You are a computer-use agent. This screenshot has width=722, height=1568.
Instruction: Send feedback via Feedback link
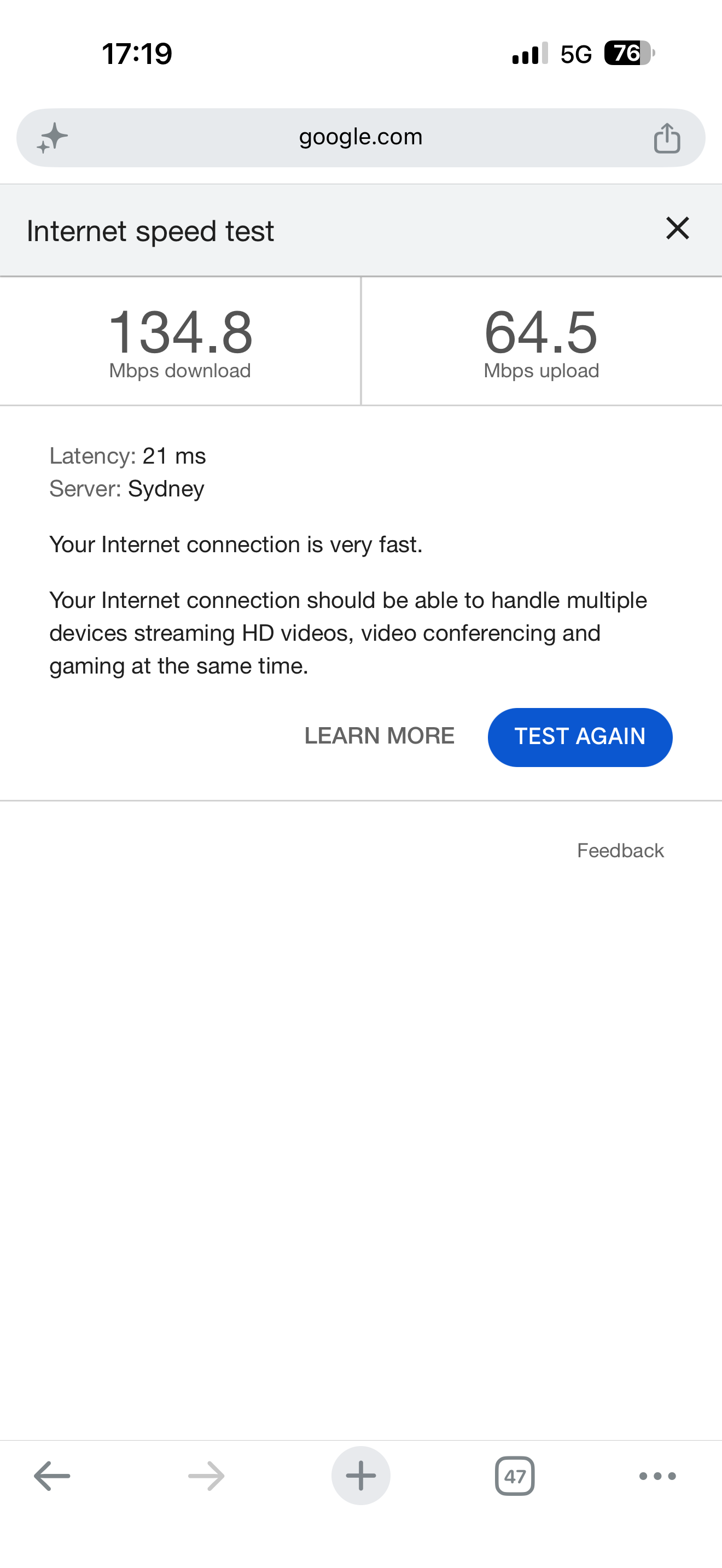coord(620,850)
